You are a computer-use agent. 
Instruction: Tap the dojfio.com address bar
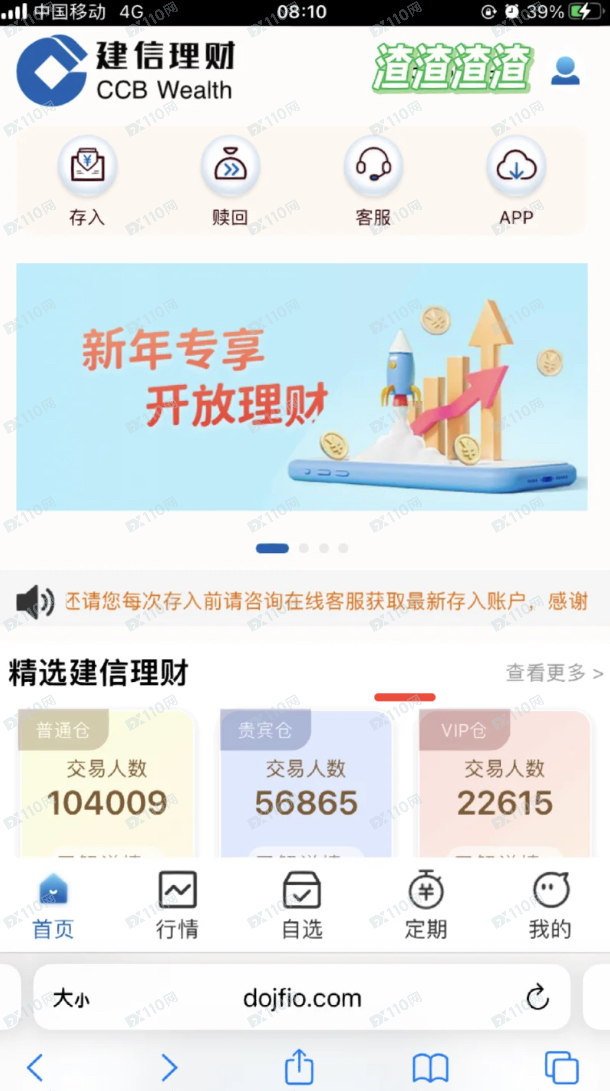302,997
